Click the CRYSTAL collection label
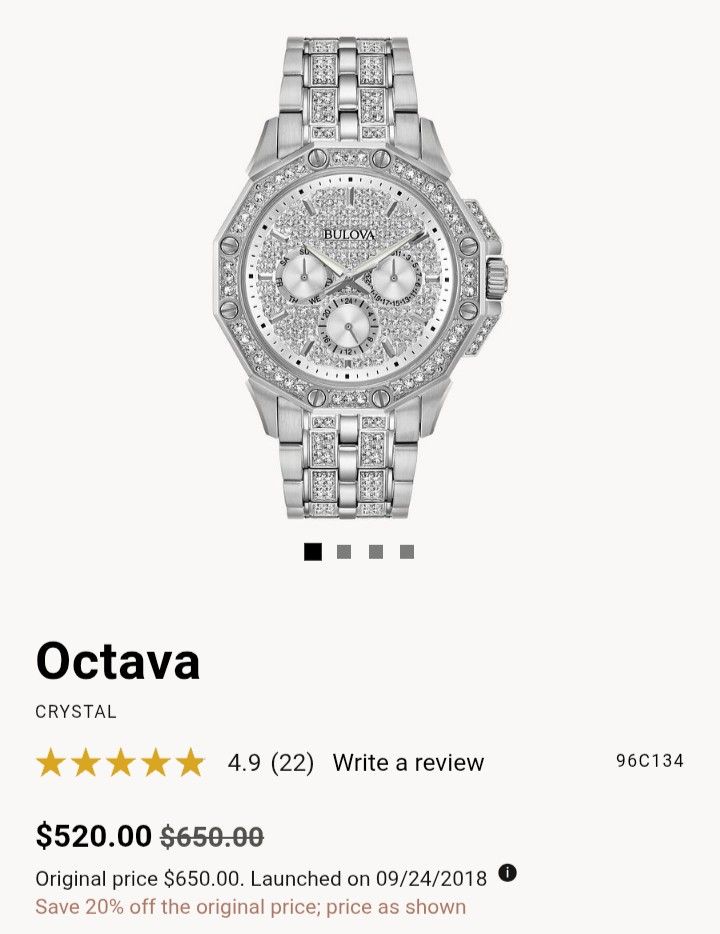Image resolution: width=720 pixels, height=934 pixels. pos(75,712)
